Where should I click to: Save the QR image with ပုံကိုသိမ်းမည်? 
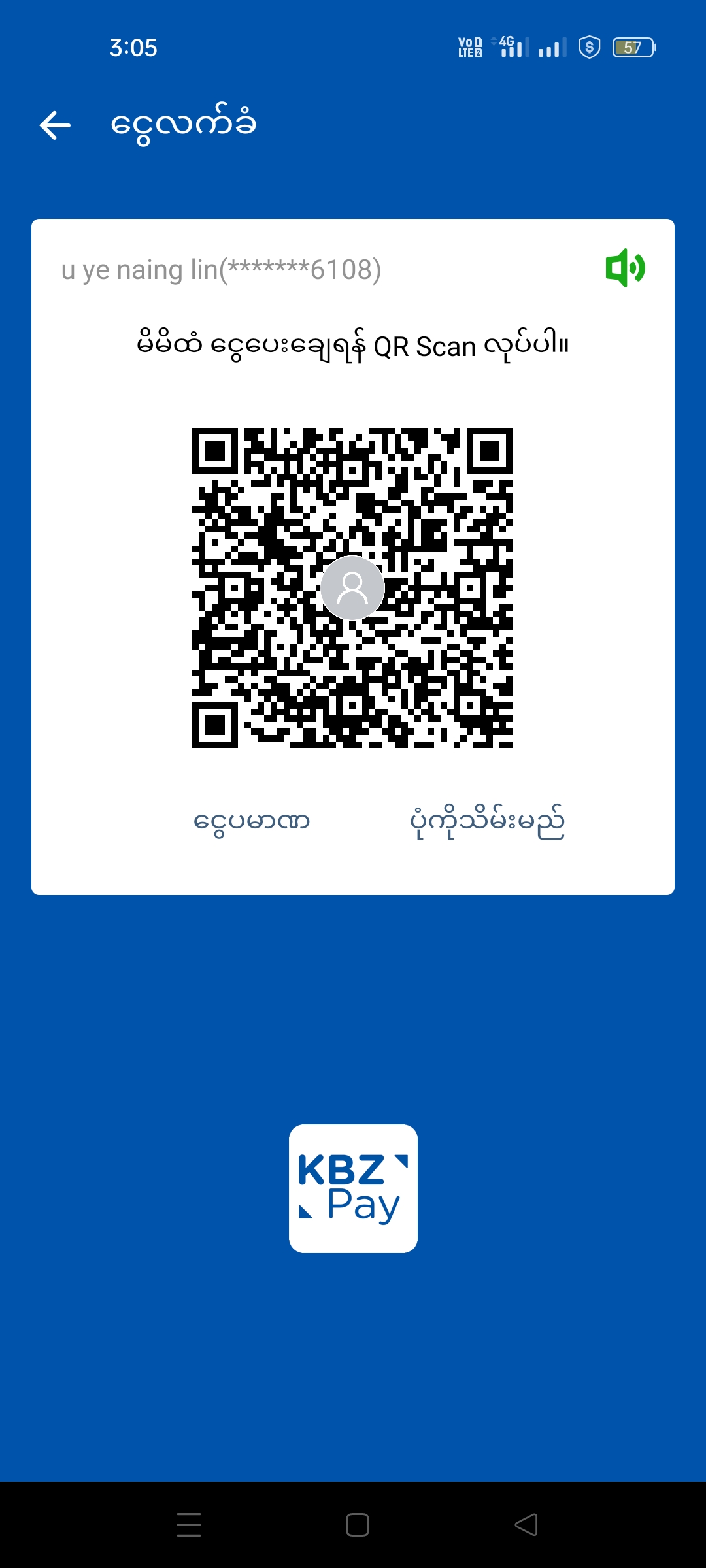pos(487,822)
